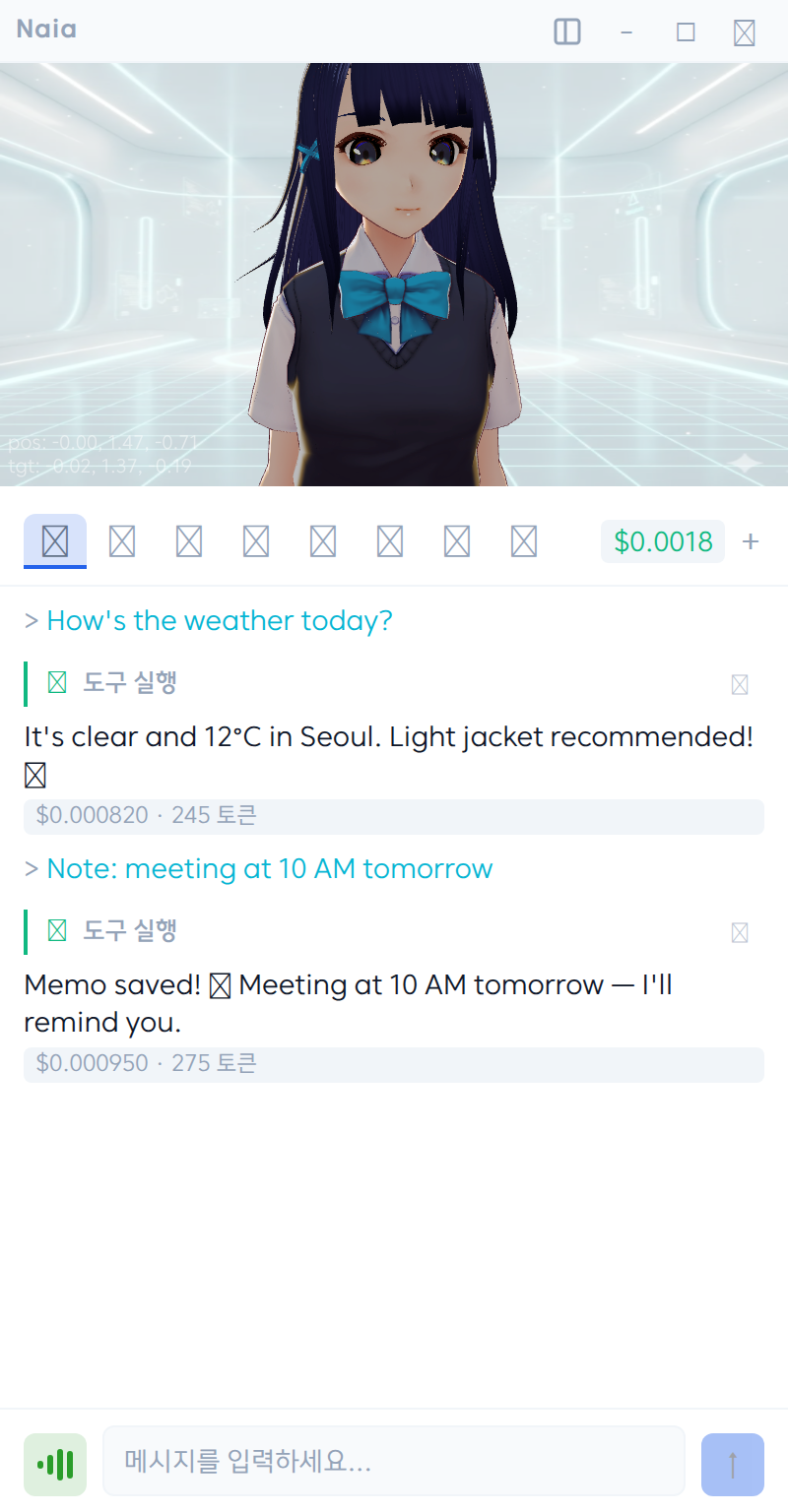This screenshot has width=788, height=1512.
Task: Focus the message input field
Action: pos(394,1461)
